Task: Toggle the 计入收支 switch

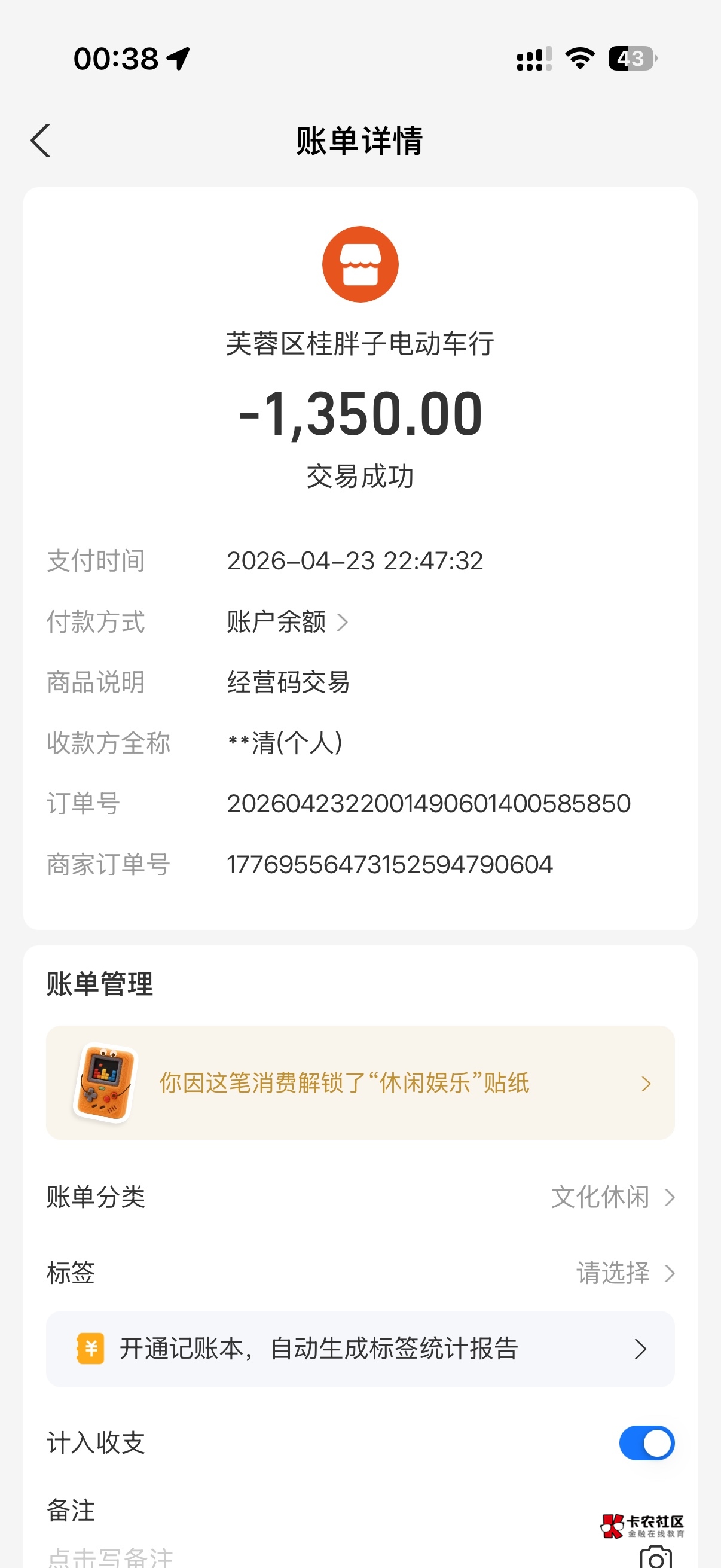Action: (646, 1442)
